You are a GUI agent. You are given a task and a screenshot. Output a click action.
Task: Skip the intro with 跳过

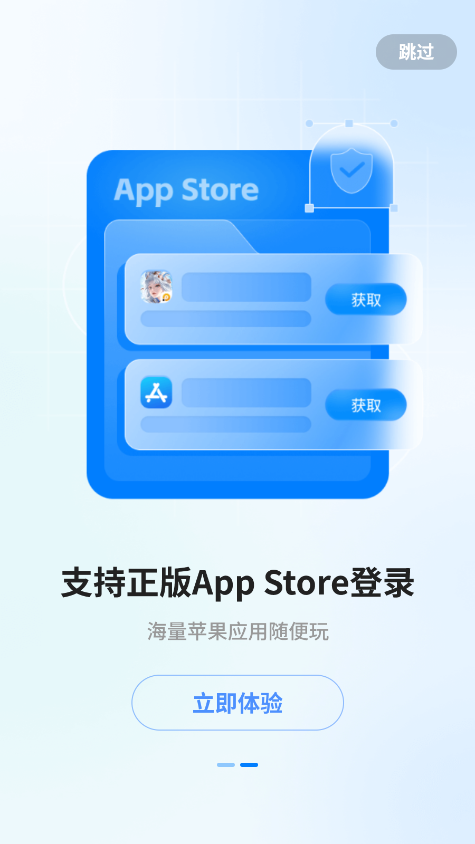tap(416, 52)
